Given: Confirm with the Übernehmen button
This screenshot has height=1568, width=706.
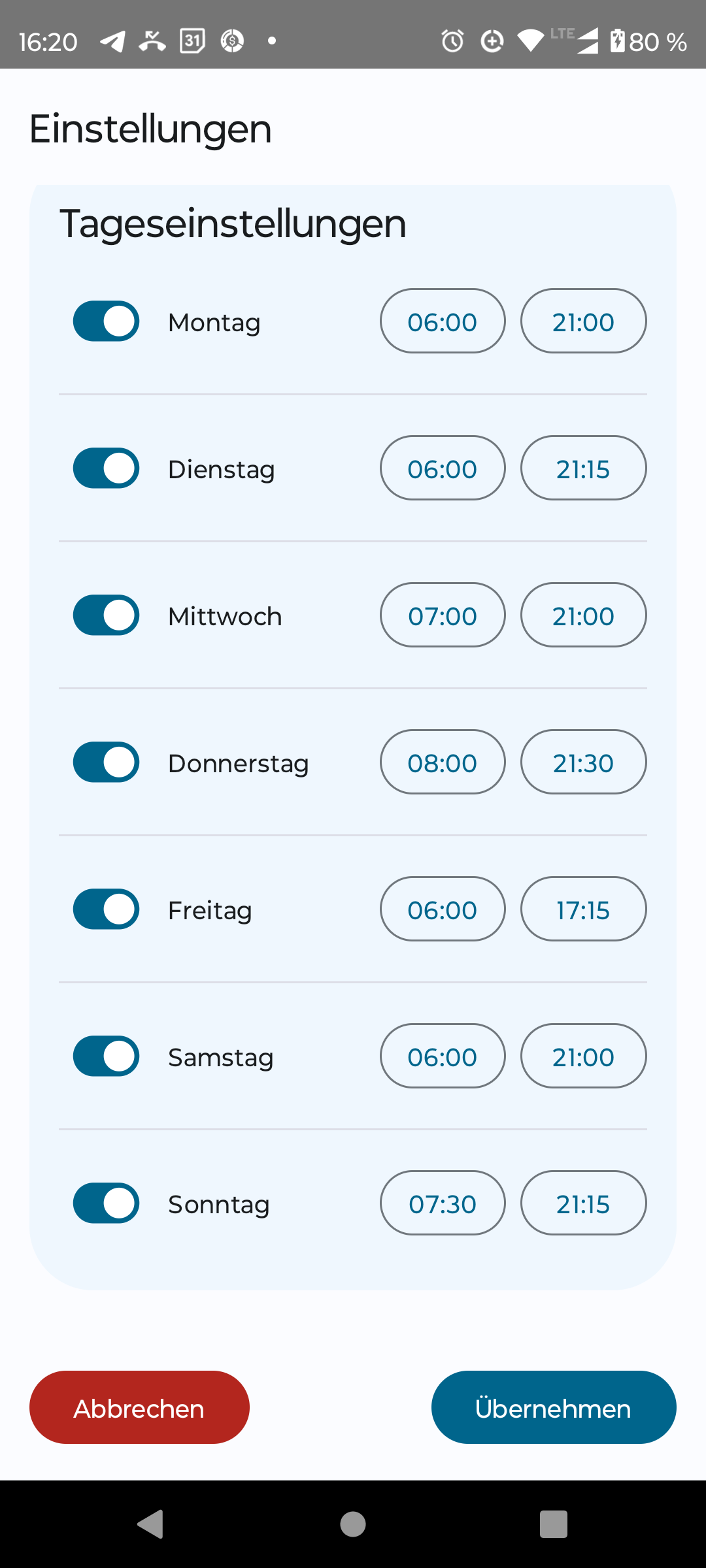Looking at the screenshot, I should [553, 1408].
